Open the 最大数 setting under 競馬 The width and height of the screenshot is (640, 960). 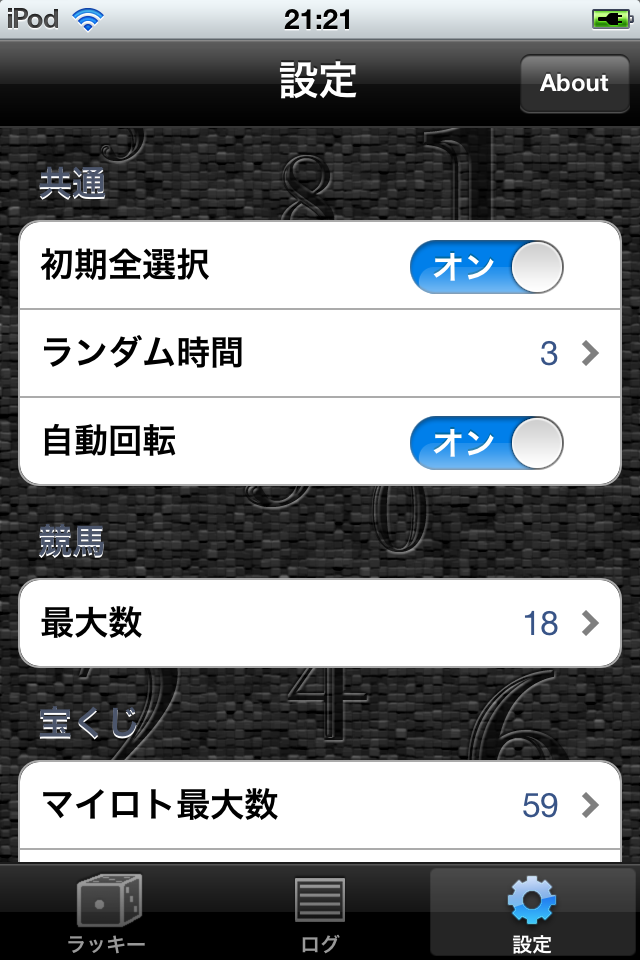[x=320, y=623]
